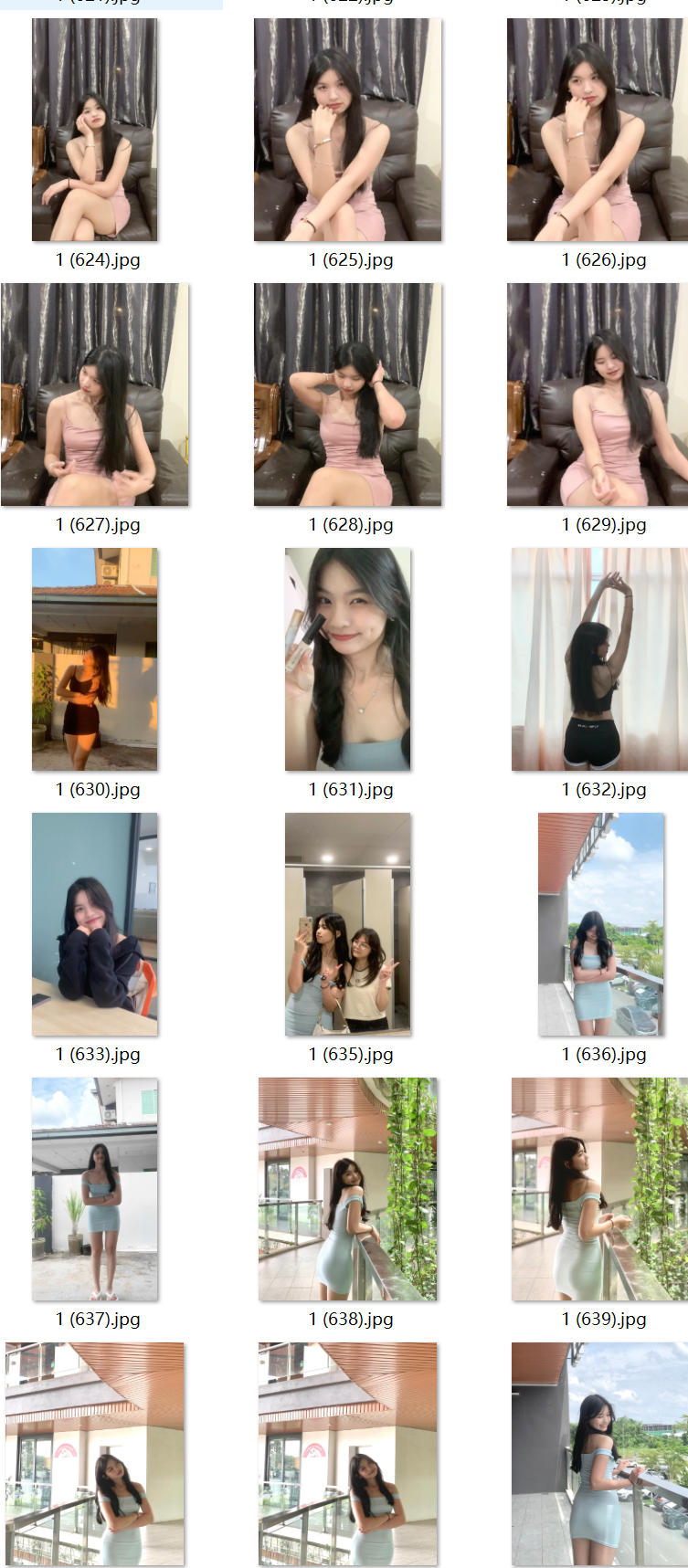Open the photo 1 (633).jpg
The height and width of the screenshot is (1568, 688).
pyautogui.click(x=94, y=924)
